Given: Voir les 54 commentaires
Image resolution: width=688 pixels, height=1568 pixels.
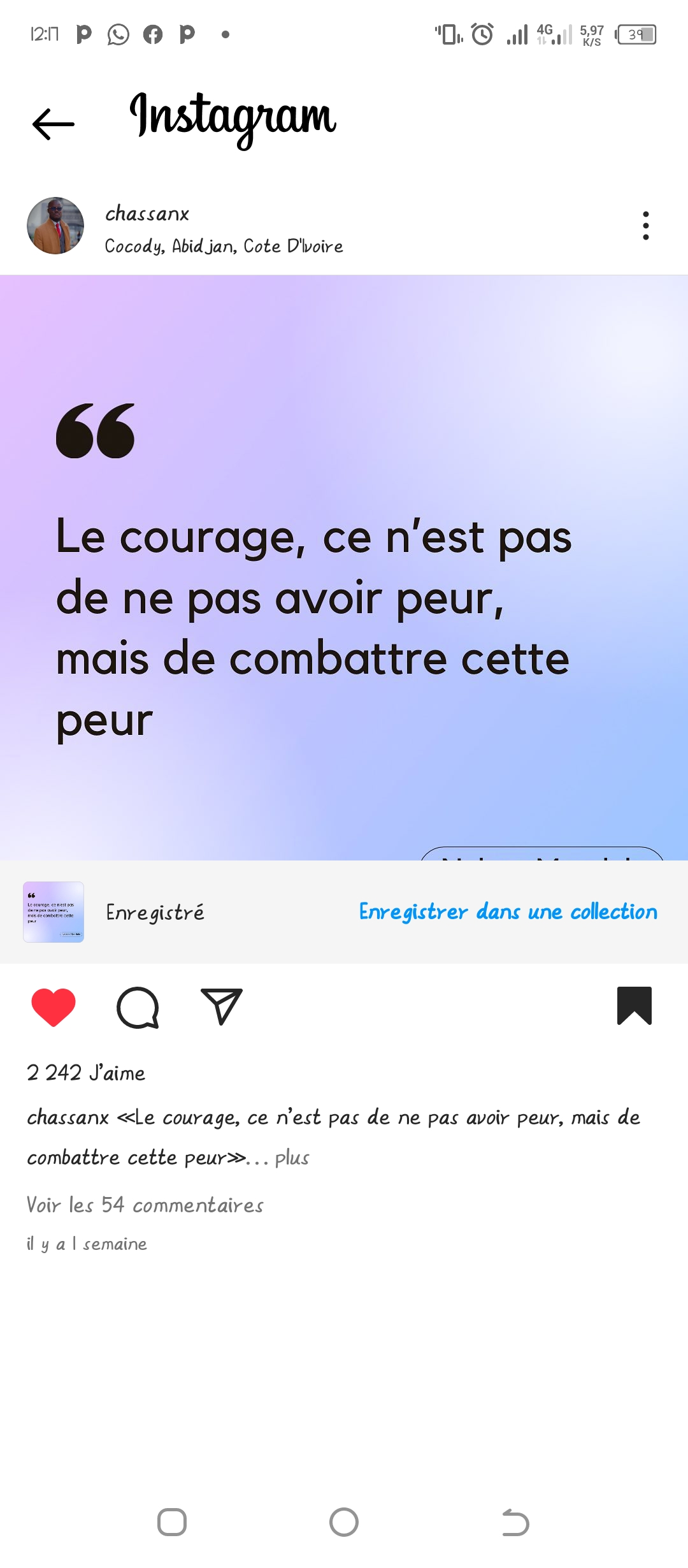Looking at the screenshot, I should (x=145, y=1205).
